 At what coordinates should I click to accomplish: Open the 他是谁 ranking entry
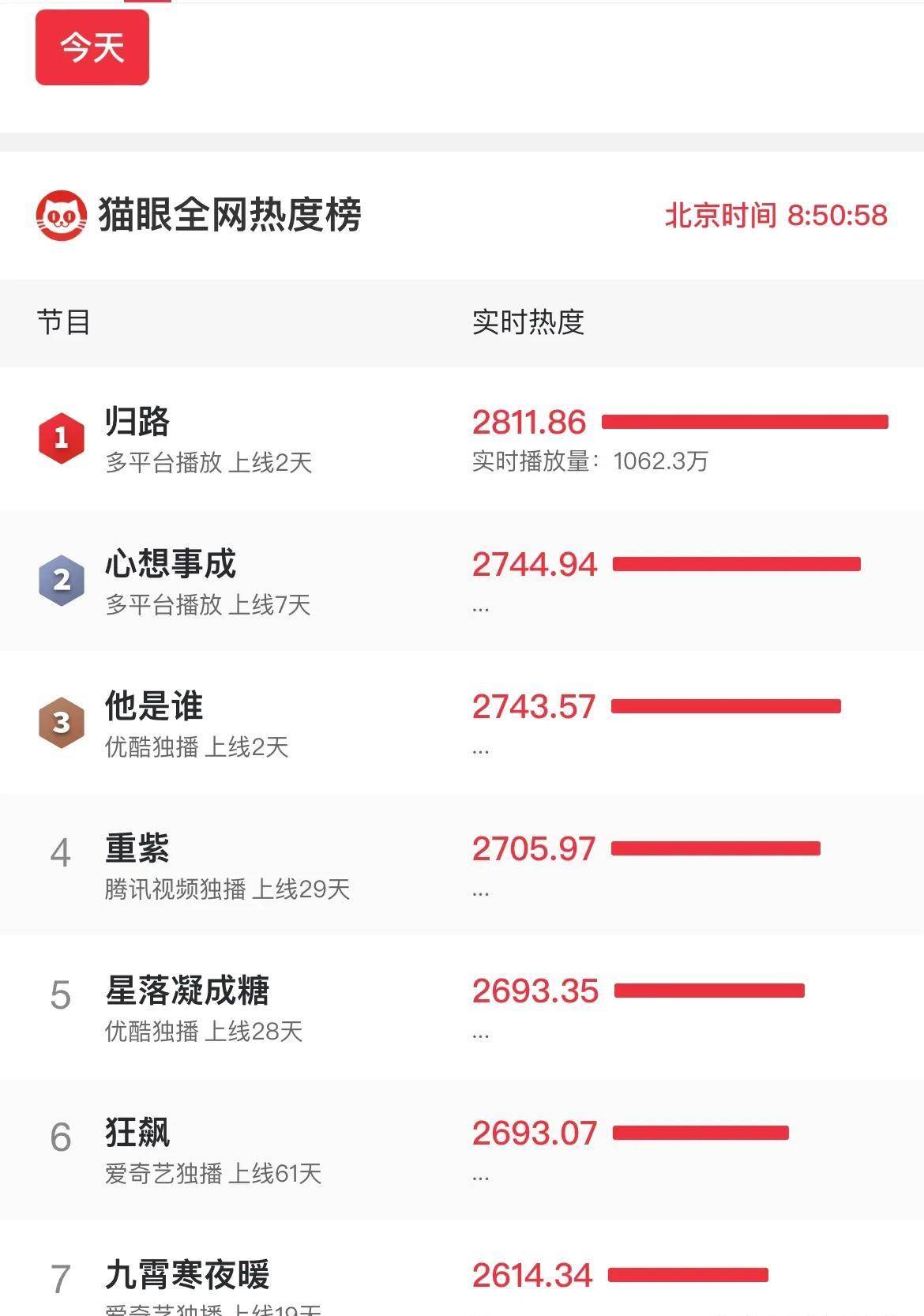pyautogui.click(x=154, y=707)
